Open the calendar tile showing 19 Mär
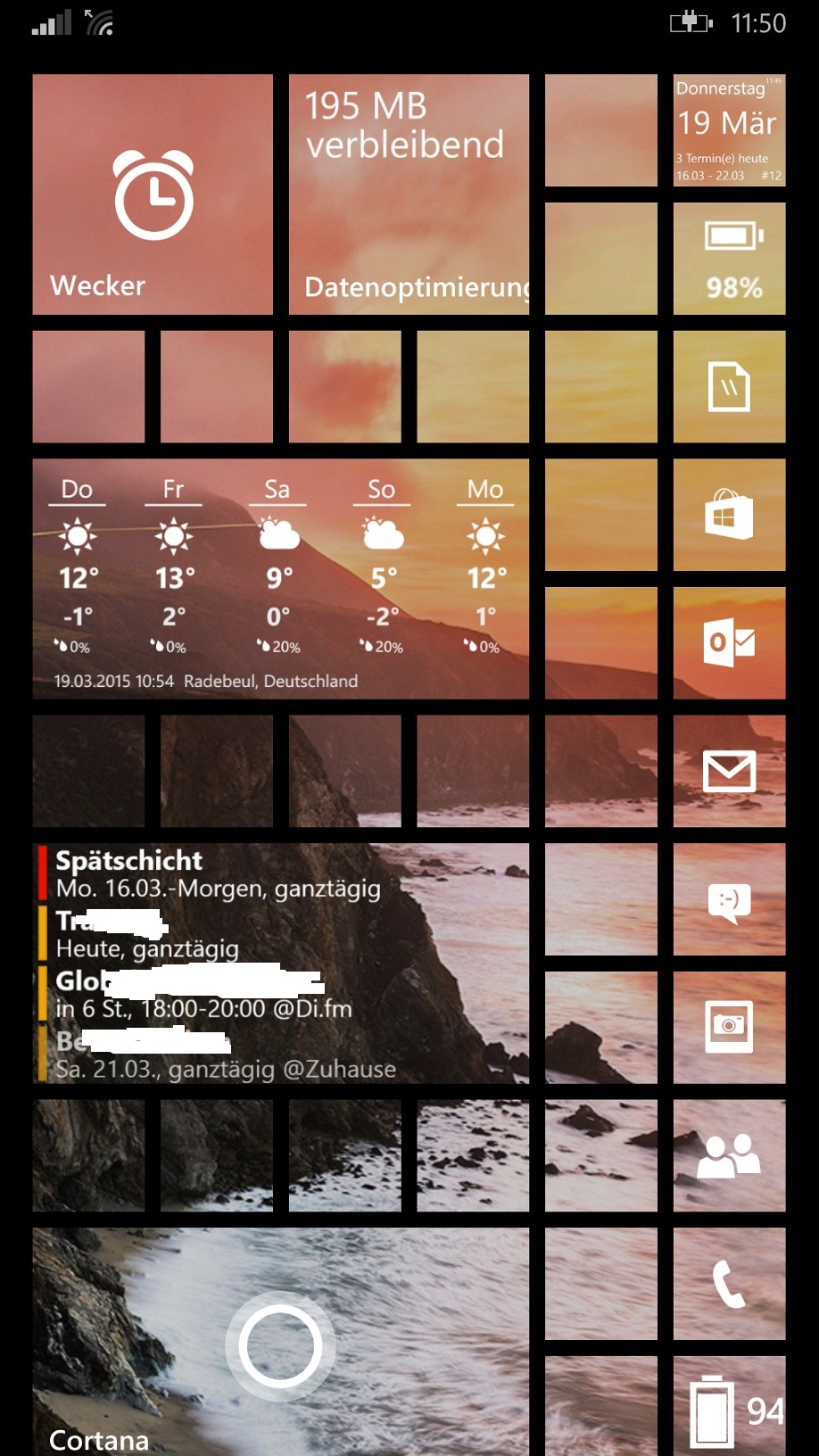 click(x=729, y=130)
